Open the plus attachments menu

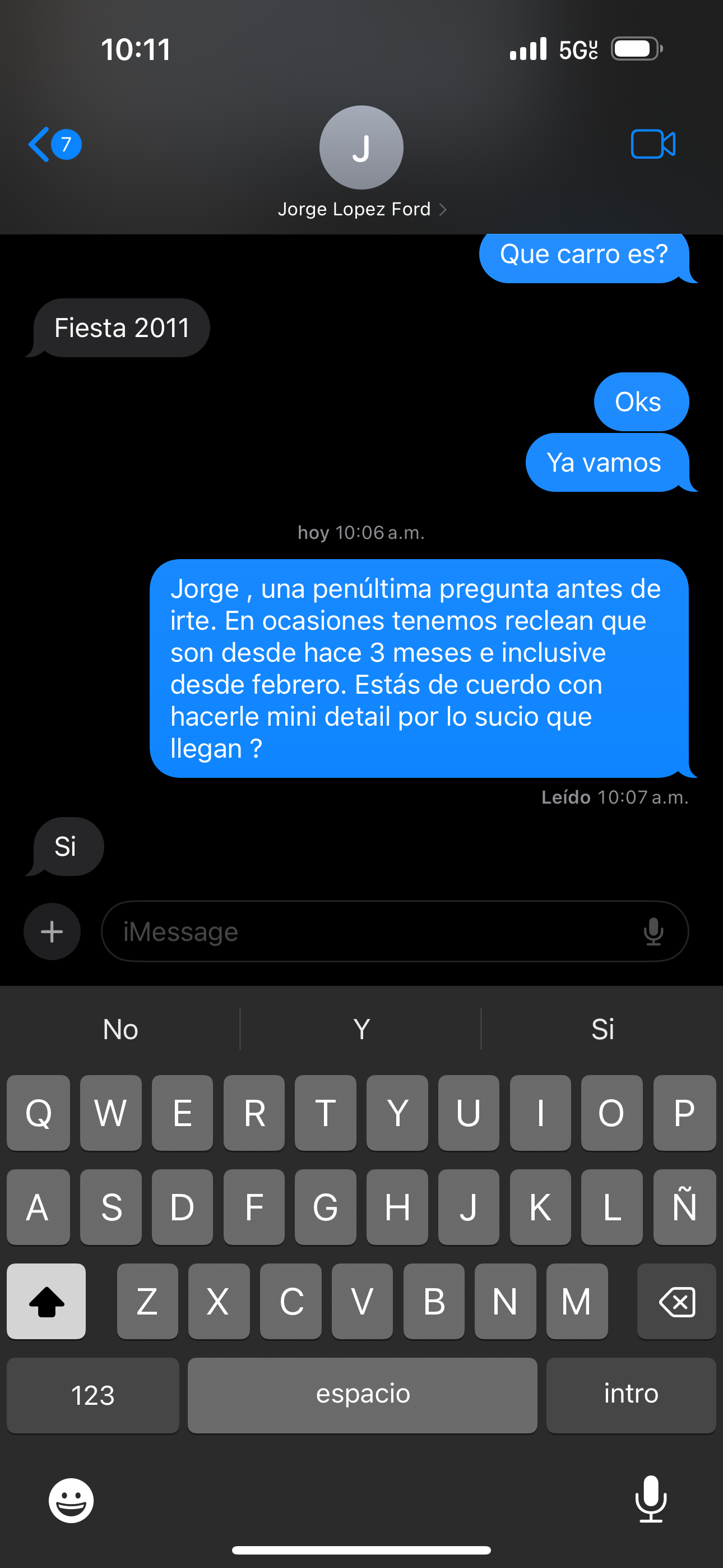click(52, 931)
